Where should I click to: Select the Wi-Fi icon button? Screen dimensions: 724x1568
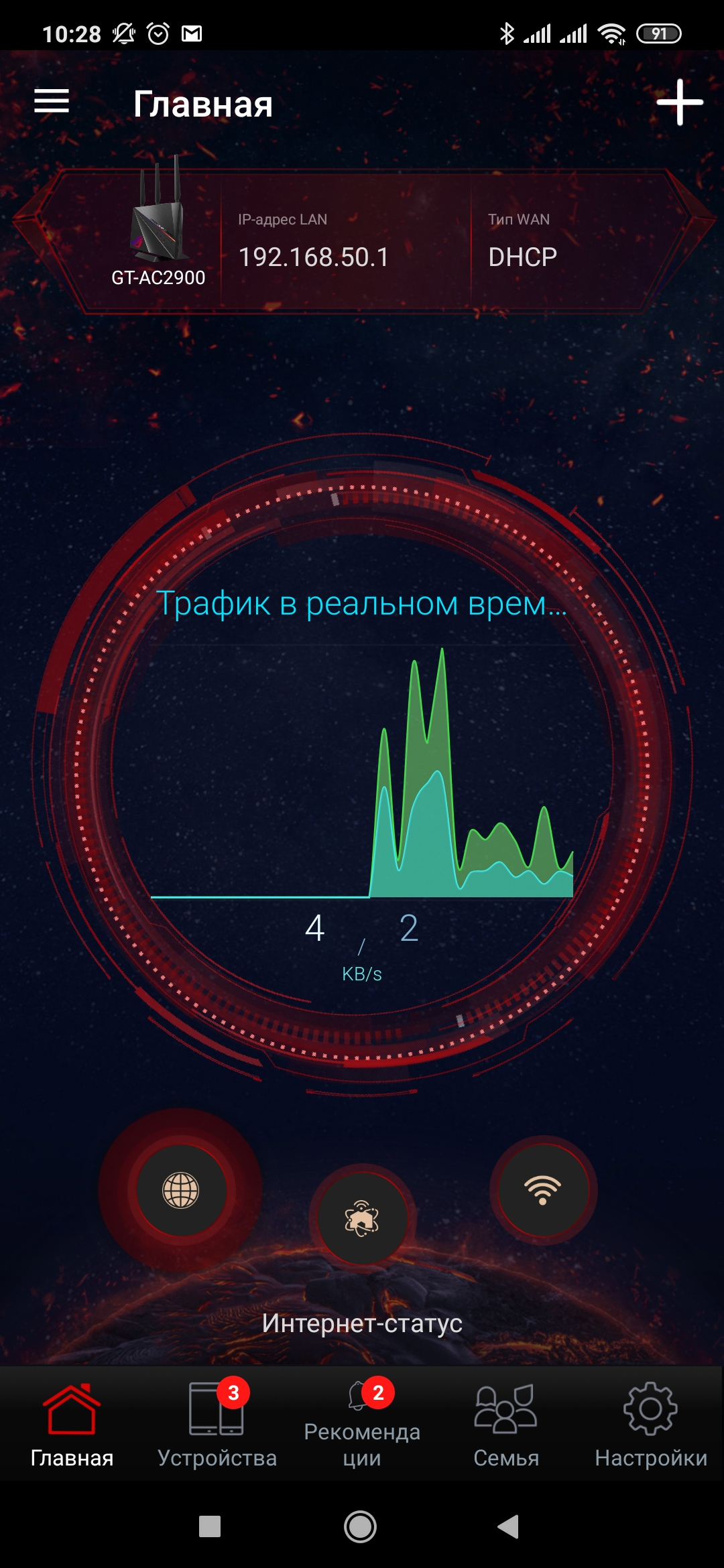coord(543,1189)
